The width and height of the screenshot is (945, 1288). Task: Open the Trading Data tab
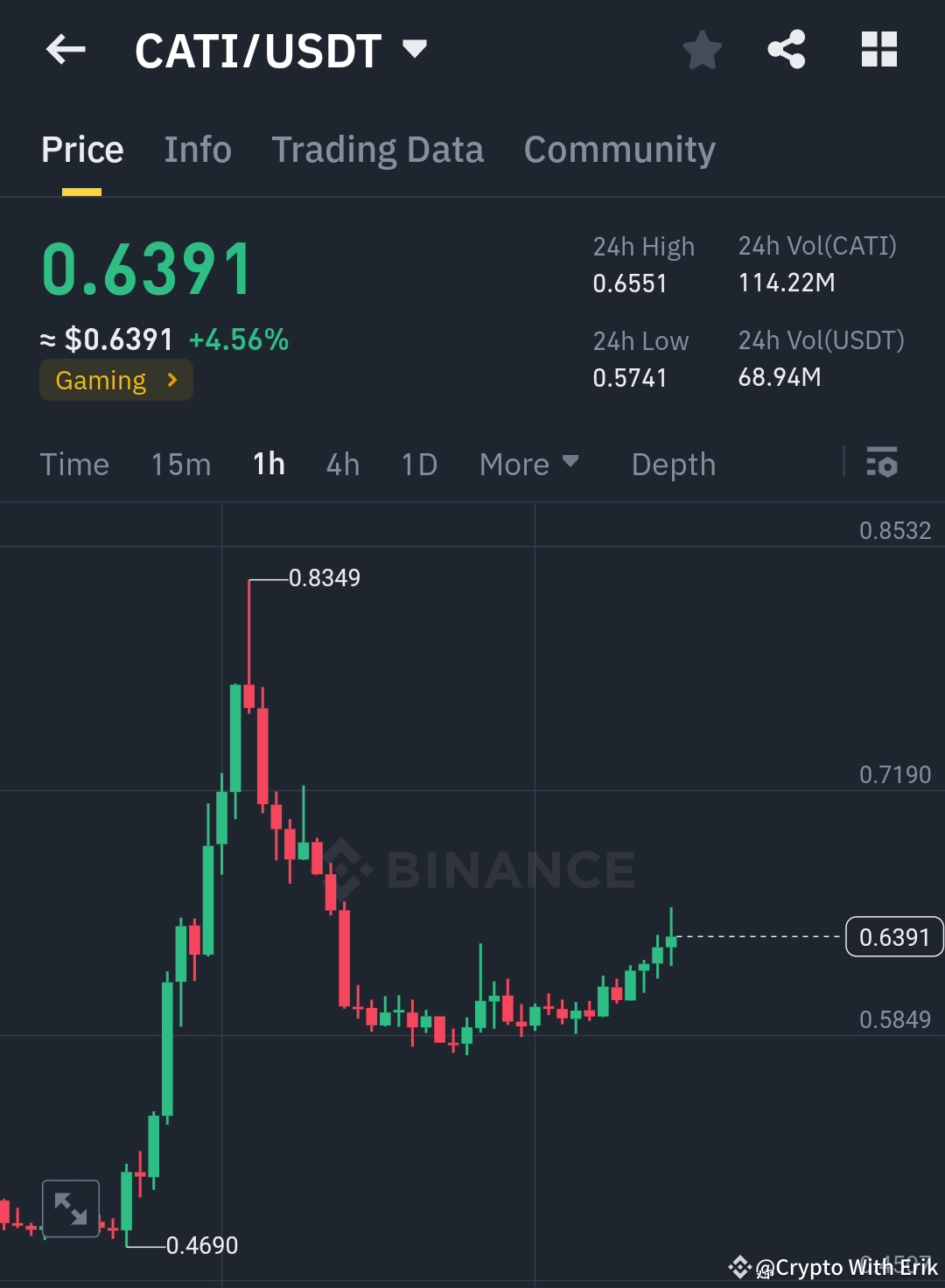point(378,149)
